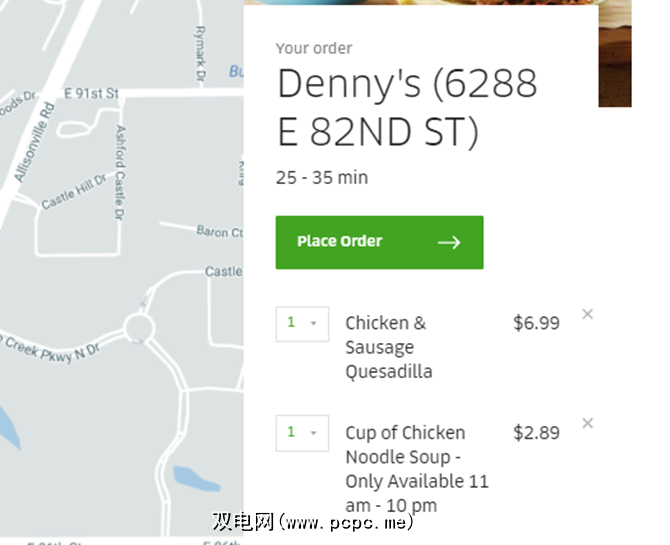Open quantity dropdown for Chicken Noodle Soup
This screenshot has width=670, height=545.
tap(302, 433)
